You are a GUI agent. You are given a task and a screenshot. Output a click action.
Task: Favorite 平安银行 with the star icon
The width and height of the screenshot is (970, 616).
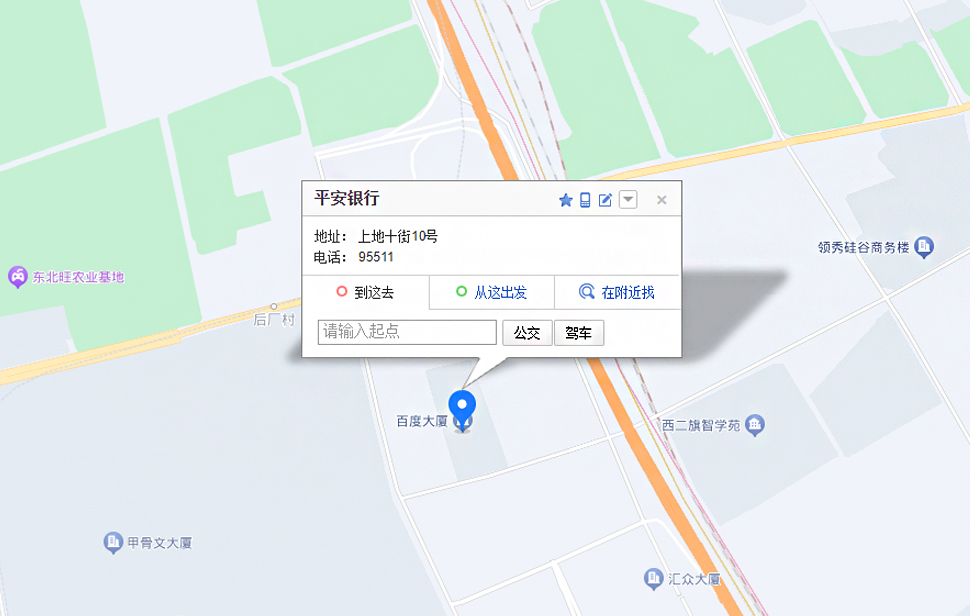click(565, 200)
